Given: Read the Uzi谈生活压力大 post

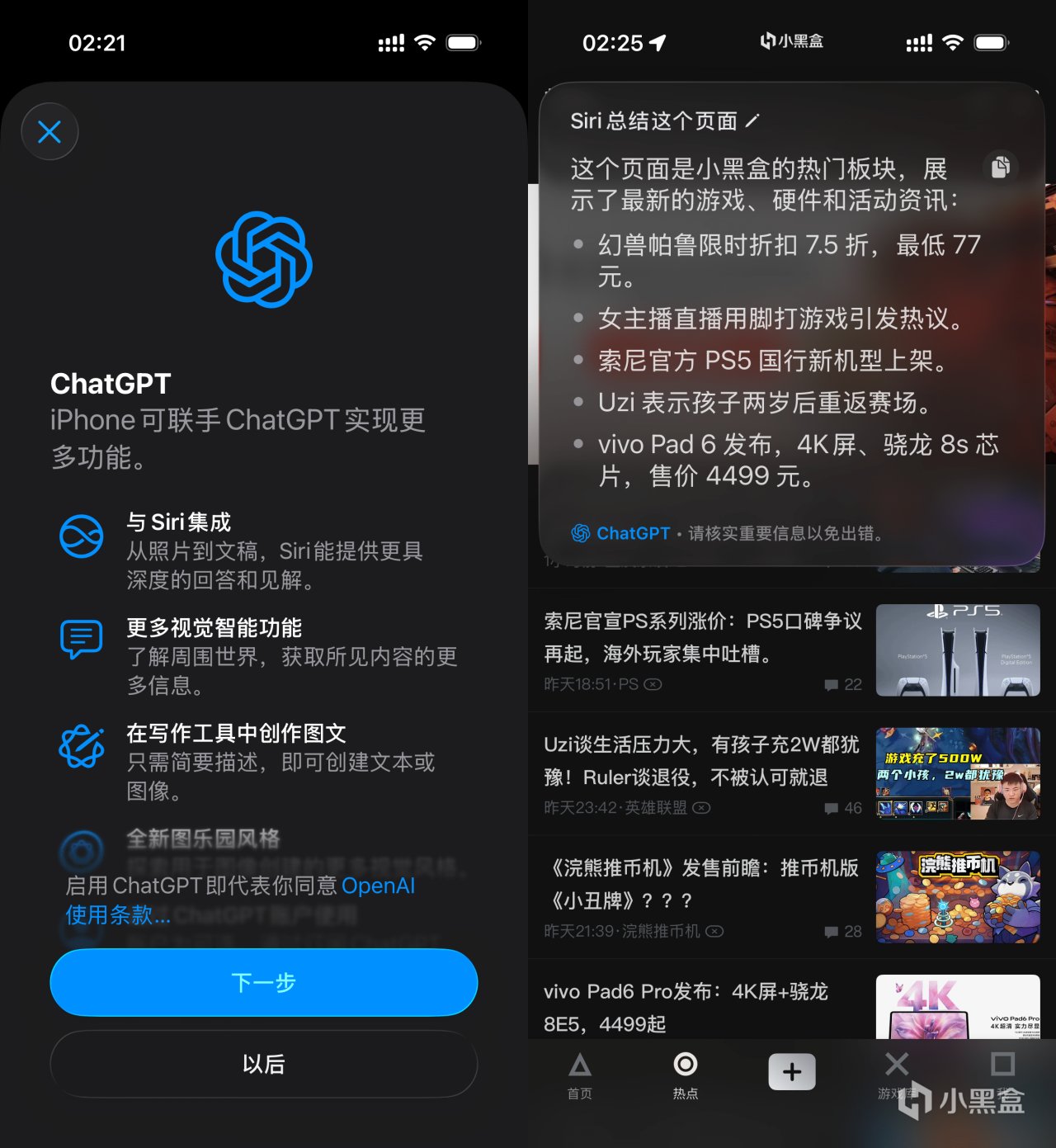Looking at the screenshot, I should point(702,761).
